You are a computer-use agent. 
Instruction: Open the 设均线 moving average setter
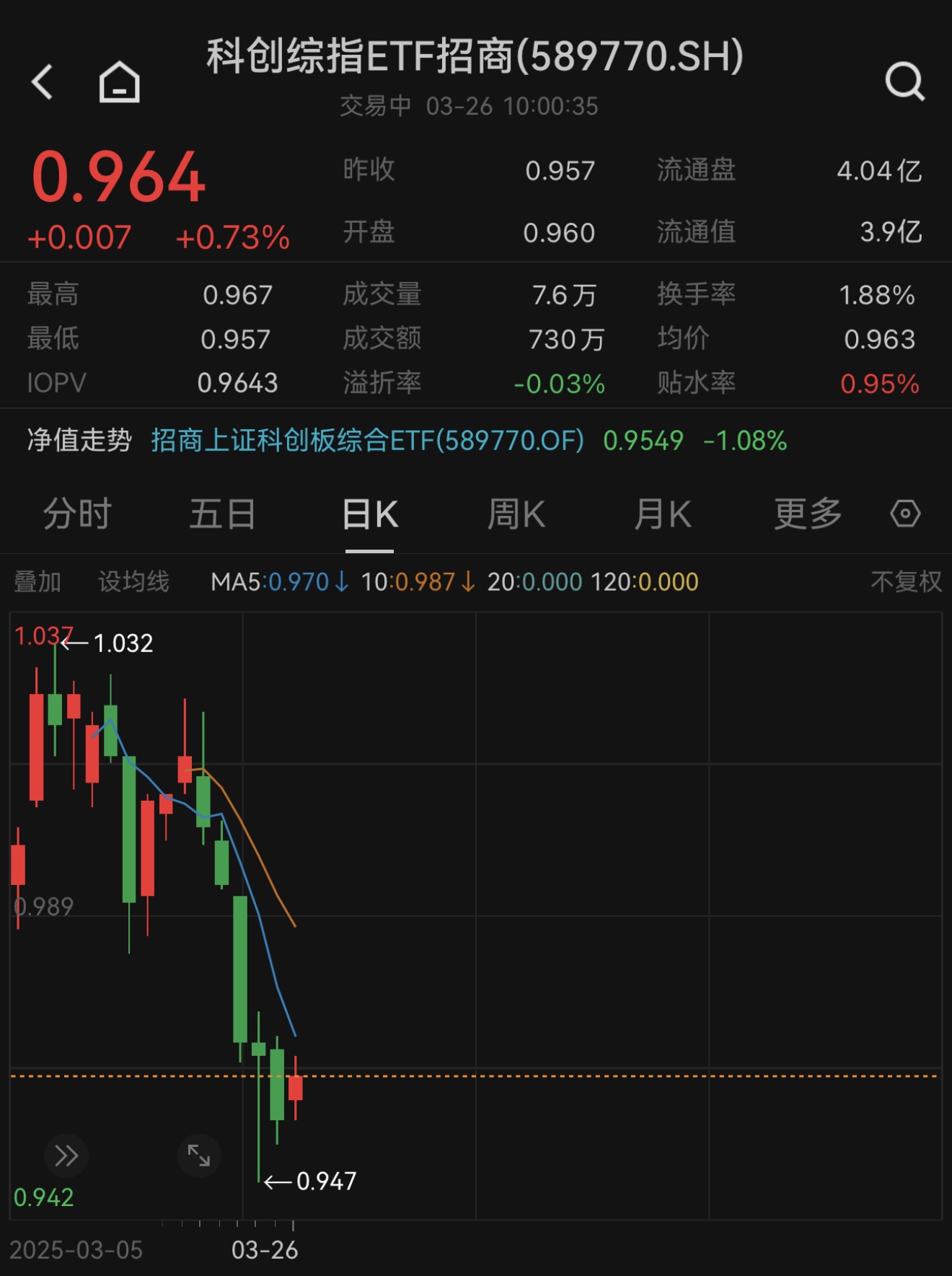pyautogui.click(x=133, y=581)
